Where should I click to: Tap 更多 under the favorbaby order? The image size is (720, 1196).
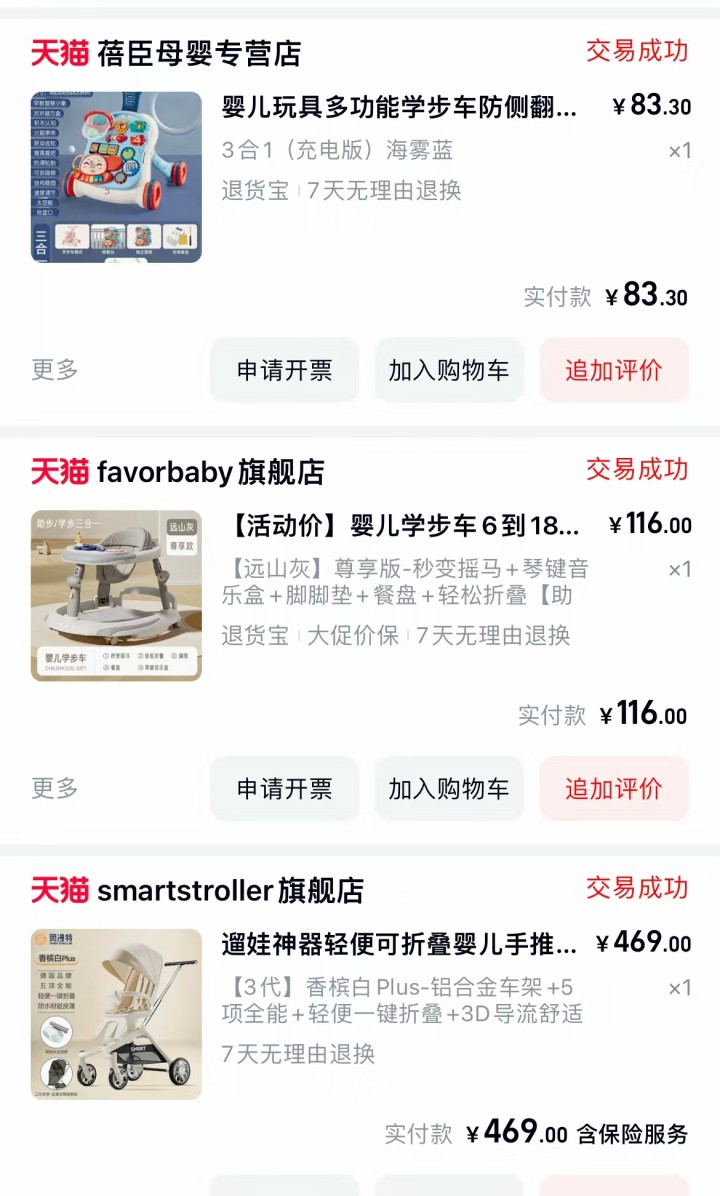(x=54, y=788)
